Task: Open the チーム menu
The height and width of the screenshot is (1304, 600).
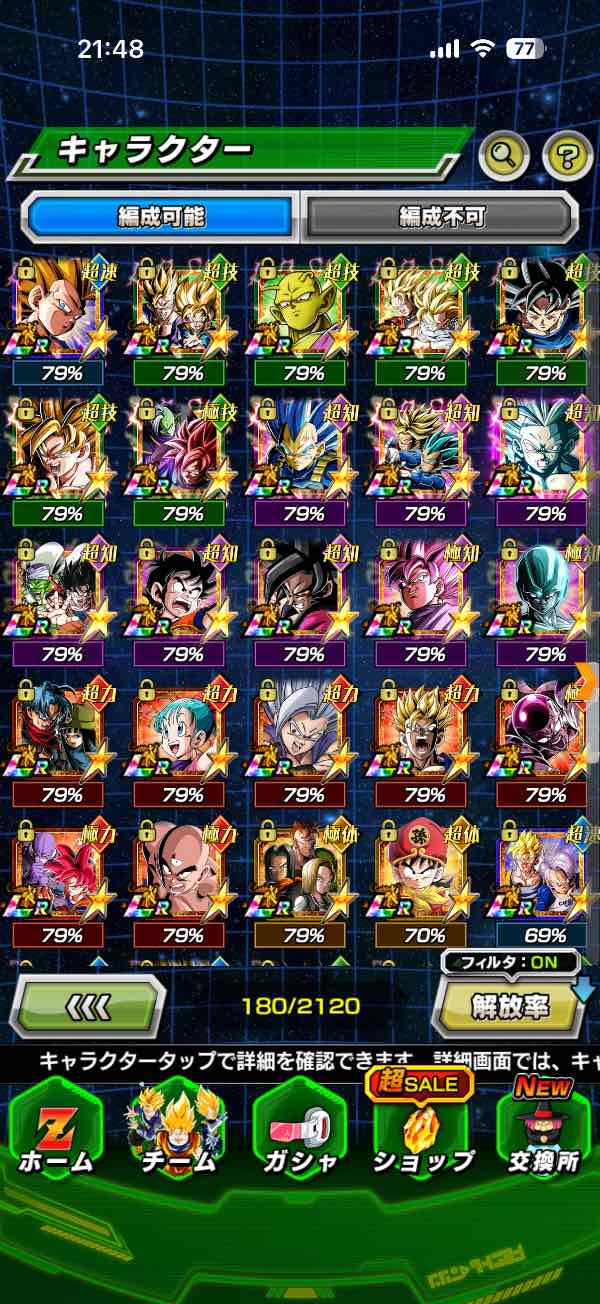Action: (x=175, y=1131)
